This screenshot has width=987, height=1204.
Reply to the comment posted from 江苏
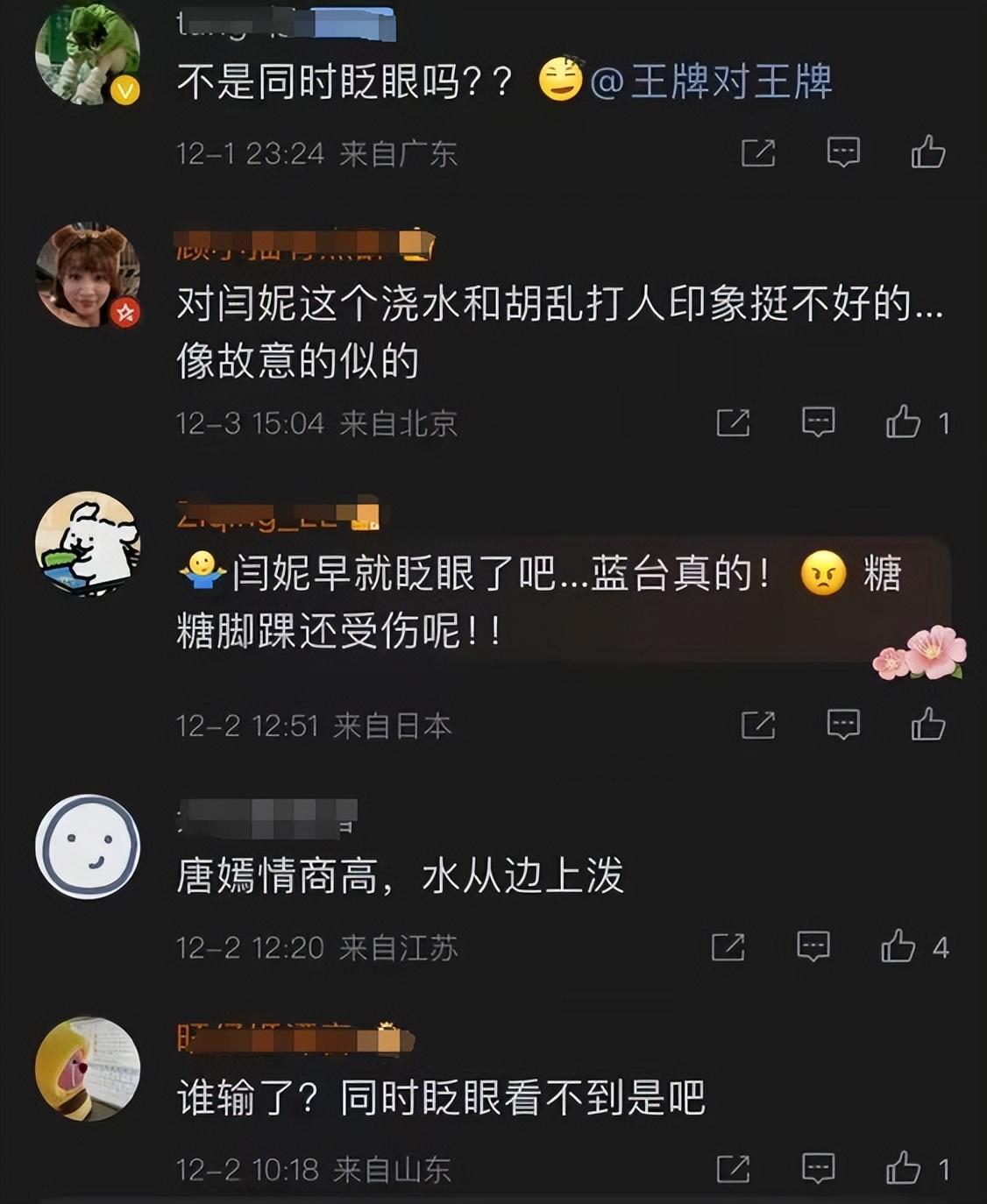click(813, 946)
